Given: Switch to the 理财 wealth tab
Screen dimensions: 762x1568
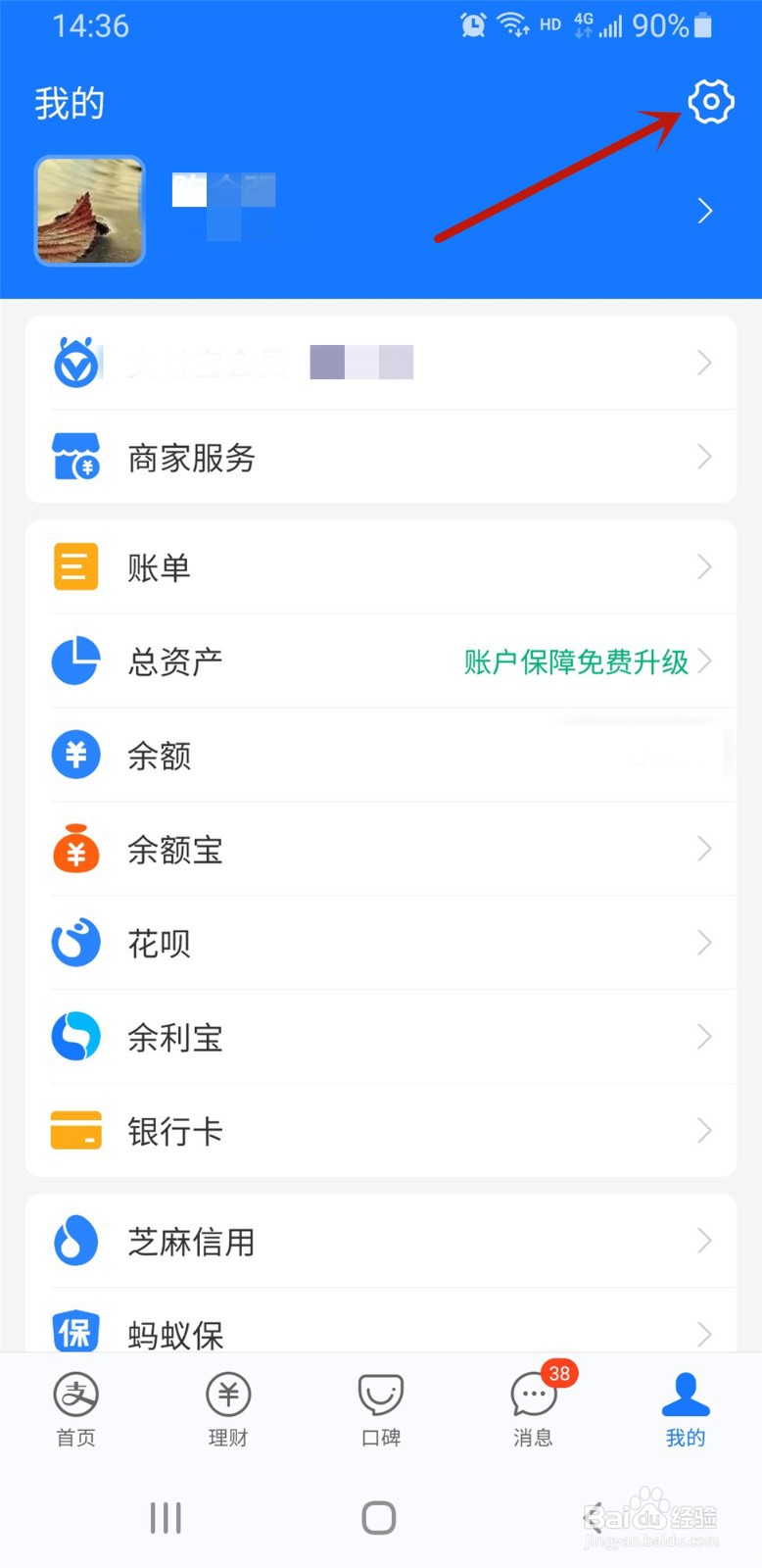Looking at the screenshot, I should [227, 1408].
